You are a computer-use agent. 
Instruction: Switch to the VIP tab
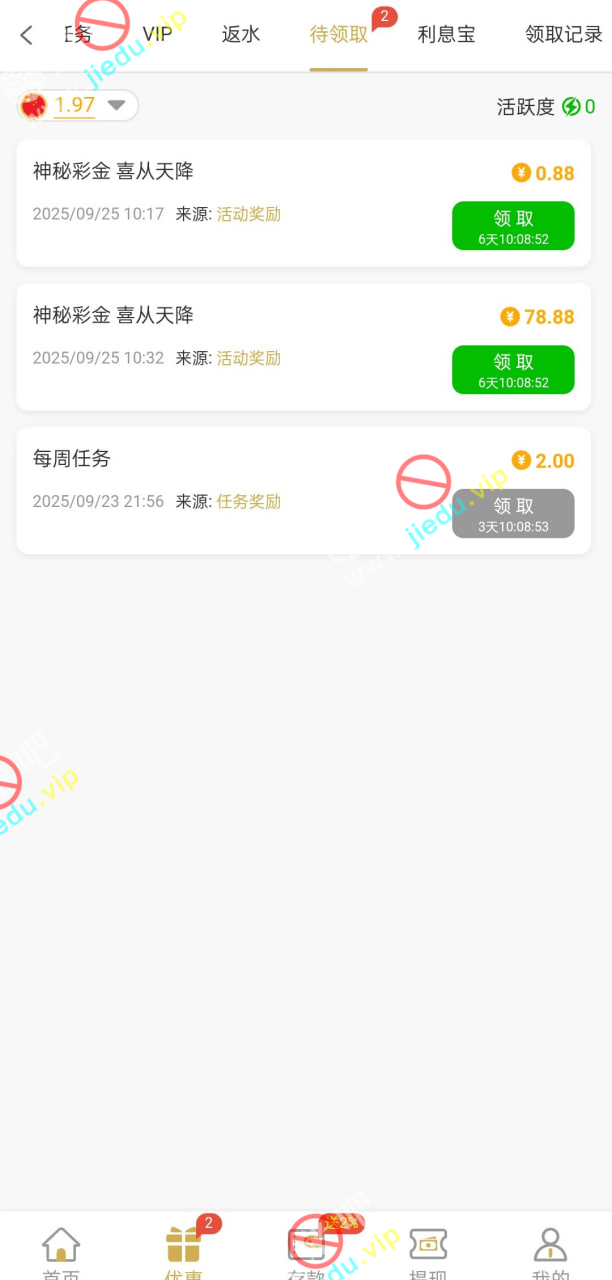click(157, 34)
